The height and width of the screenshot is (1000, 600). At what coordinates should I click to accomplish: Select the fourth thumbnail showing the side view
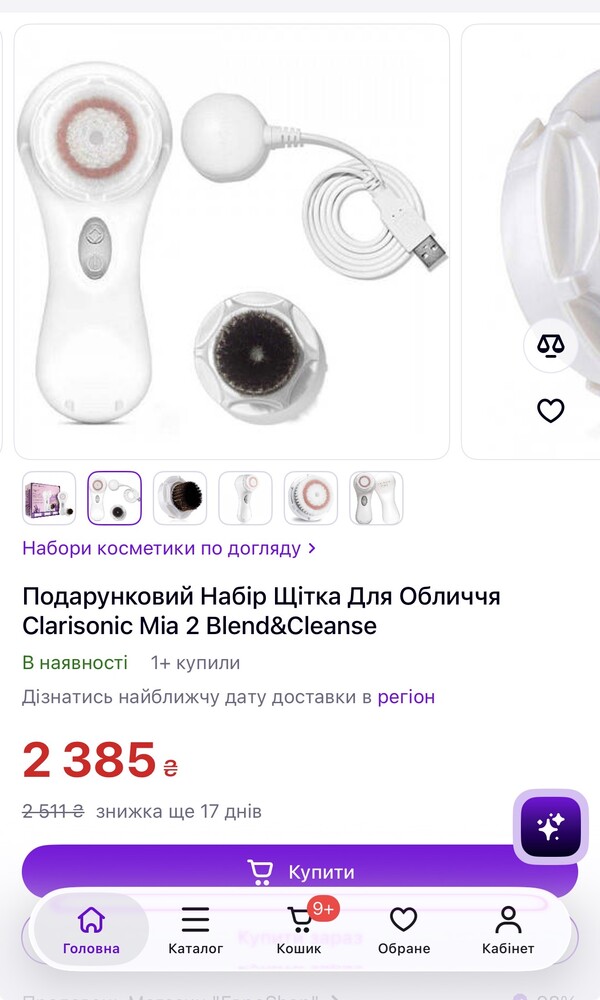pyautogui.click(x=245, y=498)
